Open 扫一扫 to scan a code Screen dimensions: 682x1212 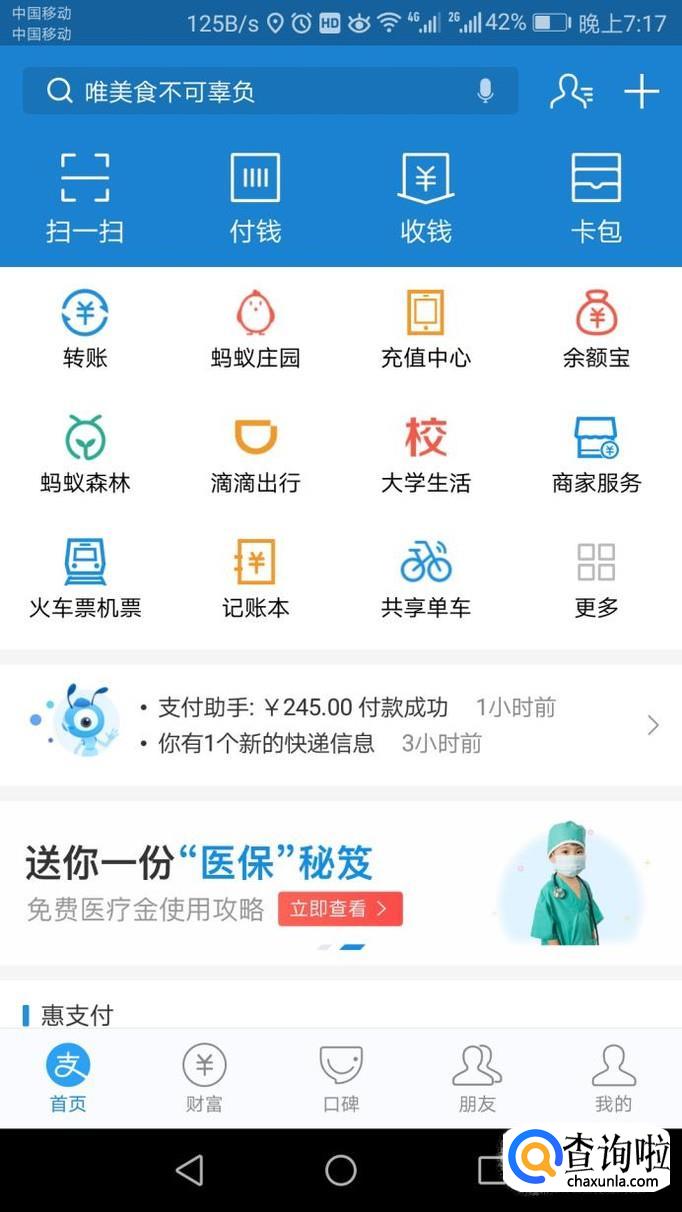85,197
